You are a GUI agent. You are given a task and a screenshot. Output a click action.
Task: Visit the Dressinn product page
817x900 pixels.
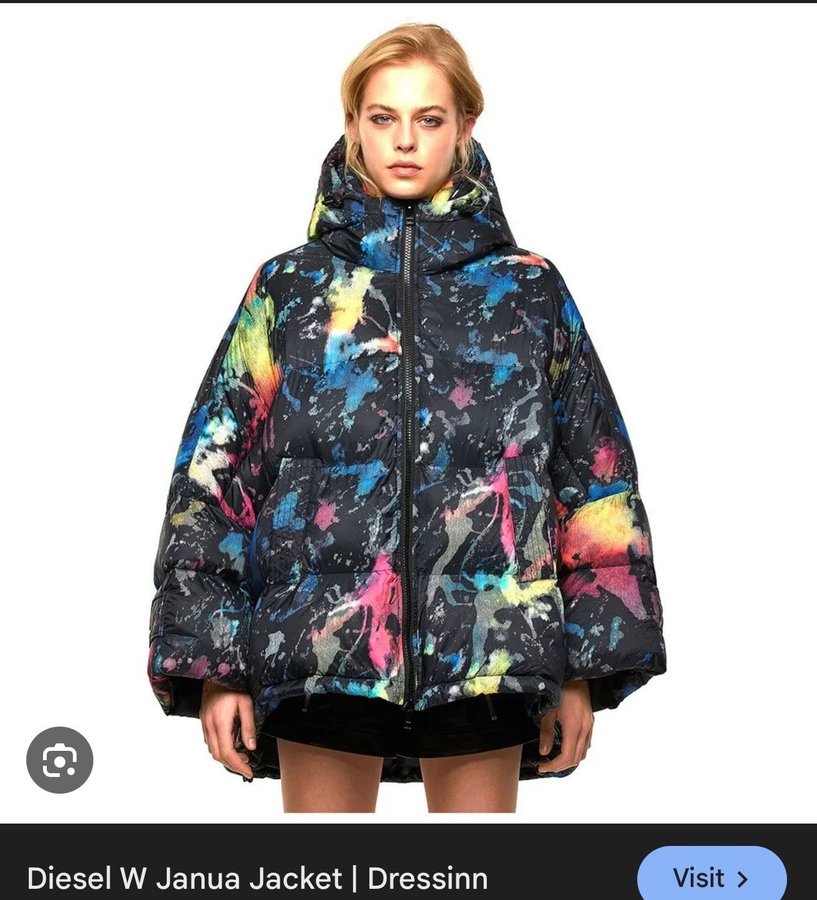711,878
